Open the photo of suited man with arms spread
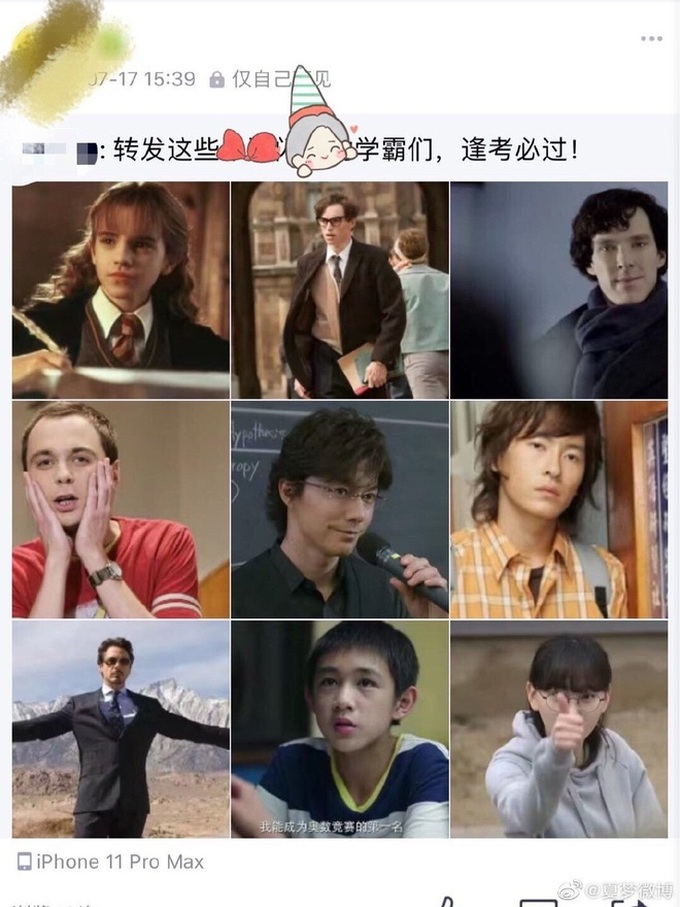This screenshot has height=907, width=680. coord(120,729)
